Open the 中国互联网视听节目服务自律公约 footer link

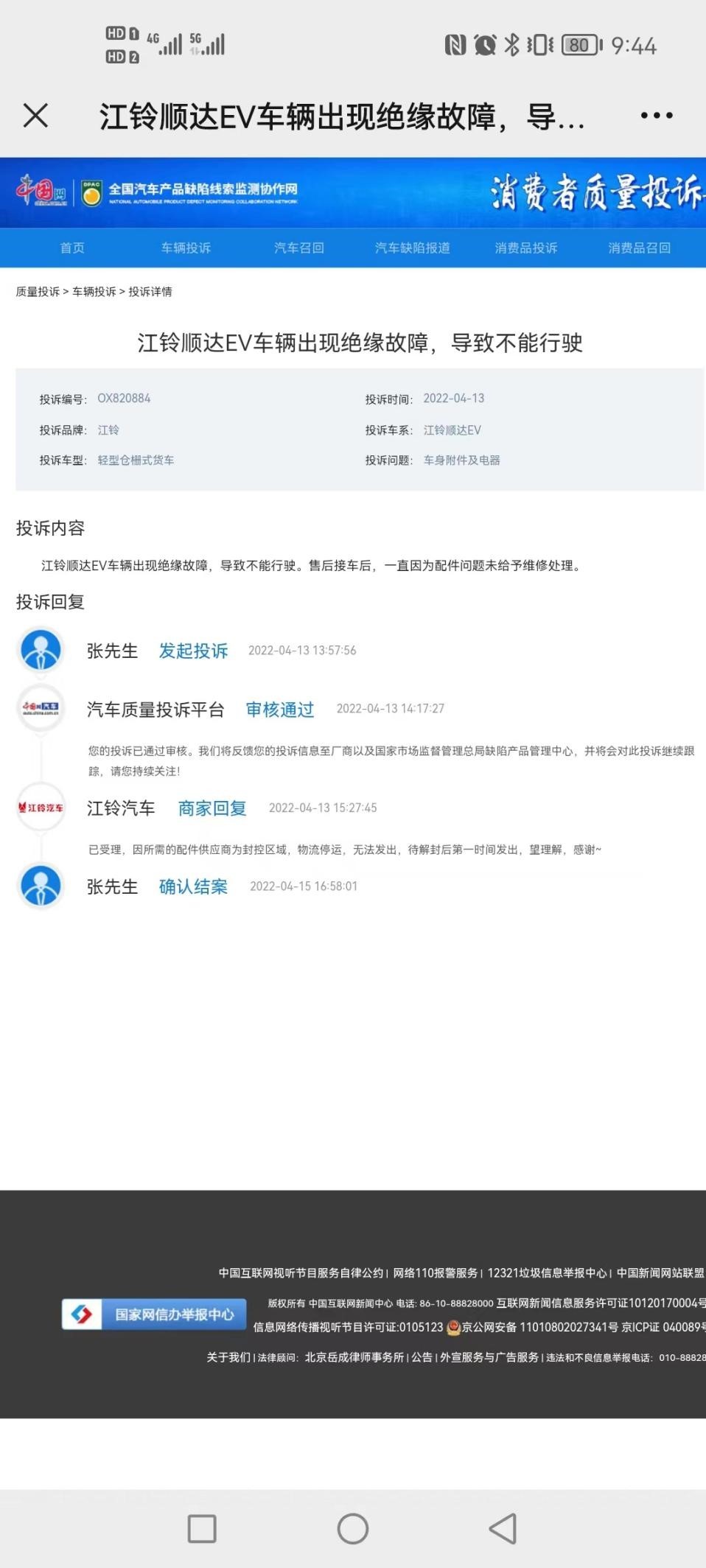pyautogui.click(x=301, y=1273)
